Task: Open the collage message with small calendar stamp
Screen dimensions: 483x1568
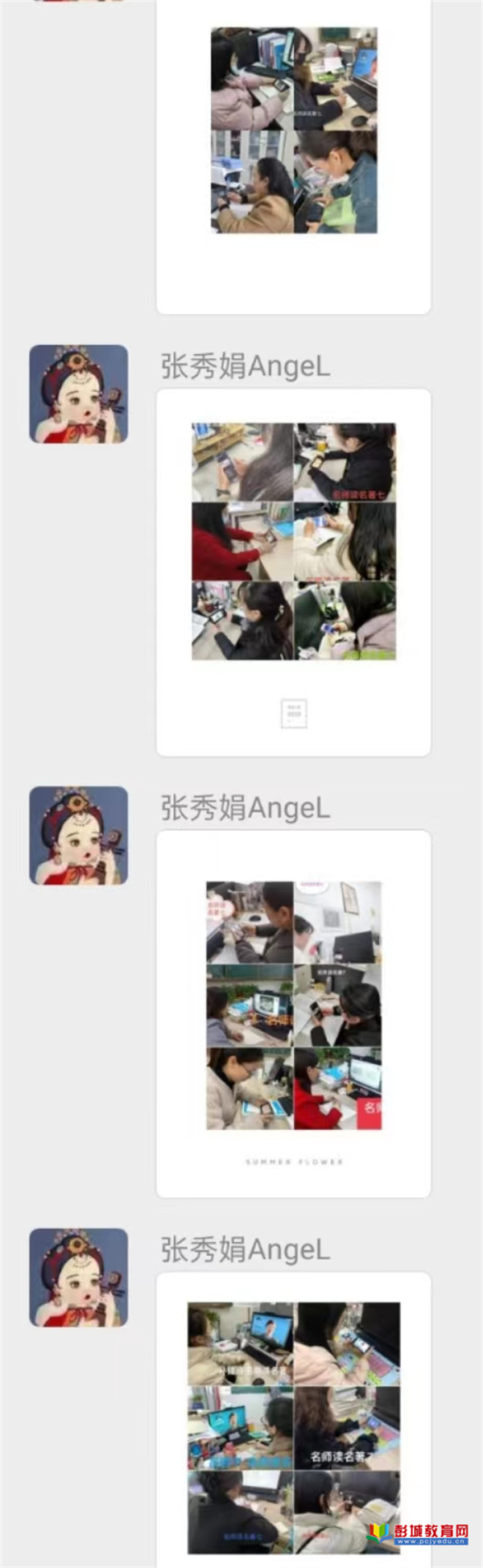Action: click(294, 570)
